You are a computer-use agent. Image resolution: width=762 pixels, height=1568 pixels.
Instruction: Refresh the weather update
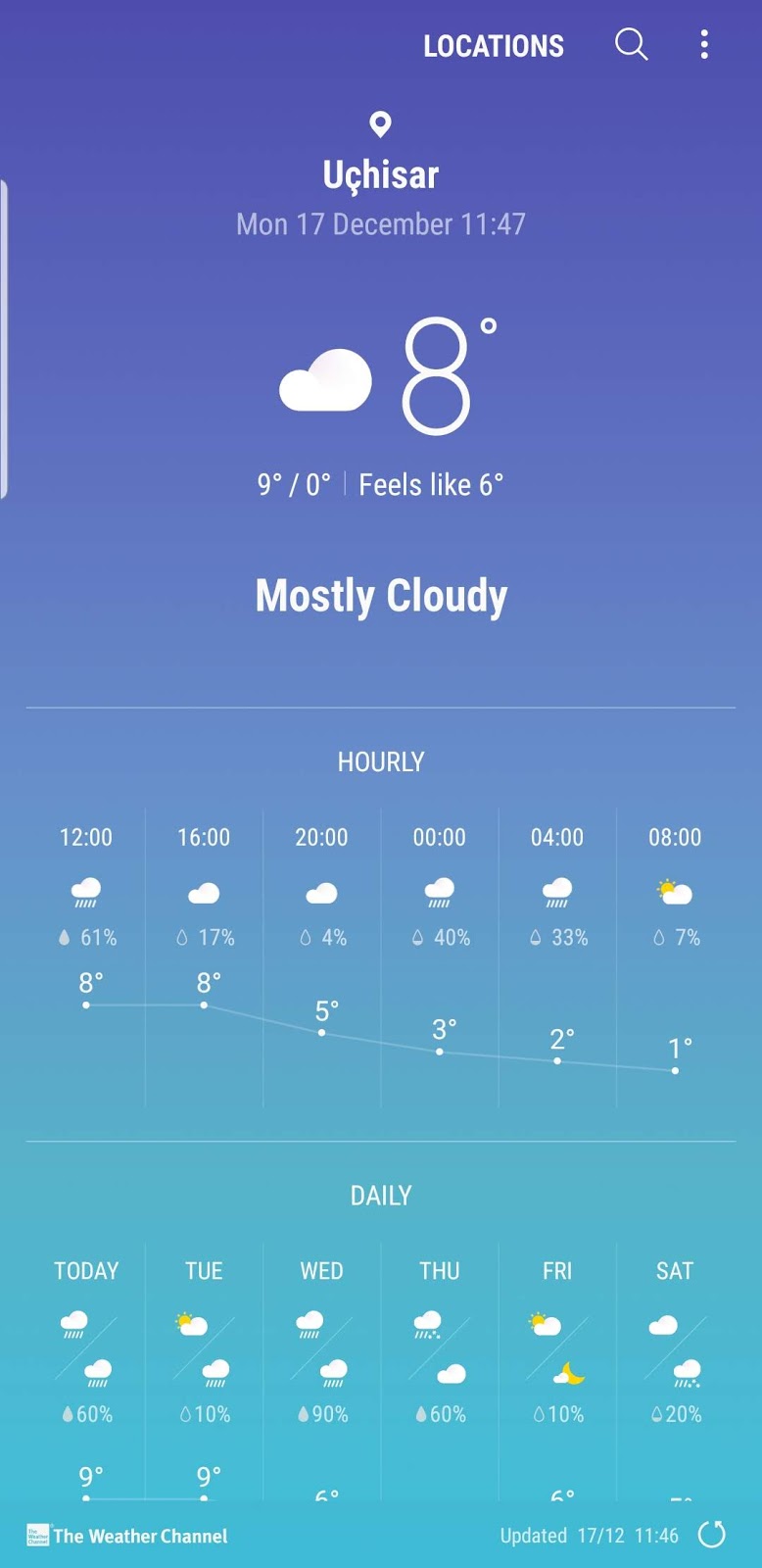point(712,1534)
